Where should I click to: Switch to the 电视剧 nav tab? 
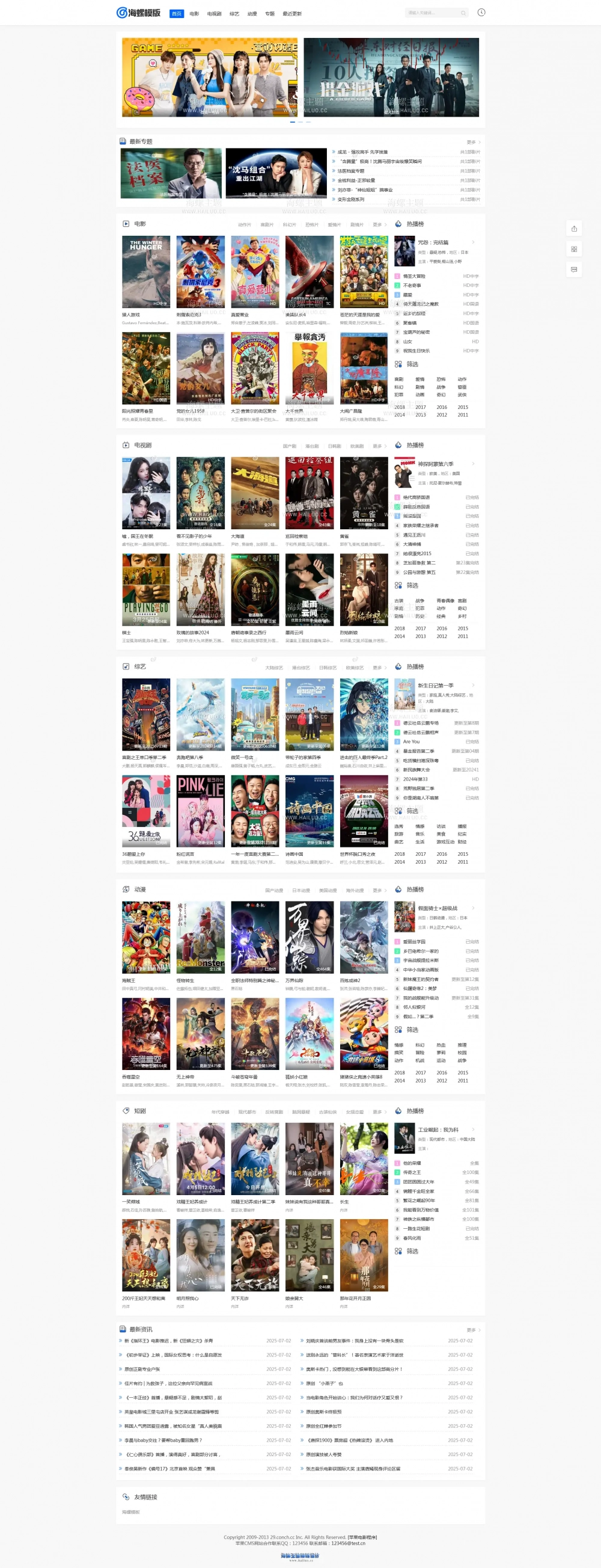[214, 13]
